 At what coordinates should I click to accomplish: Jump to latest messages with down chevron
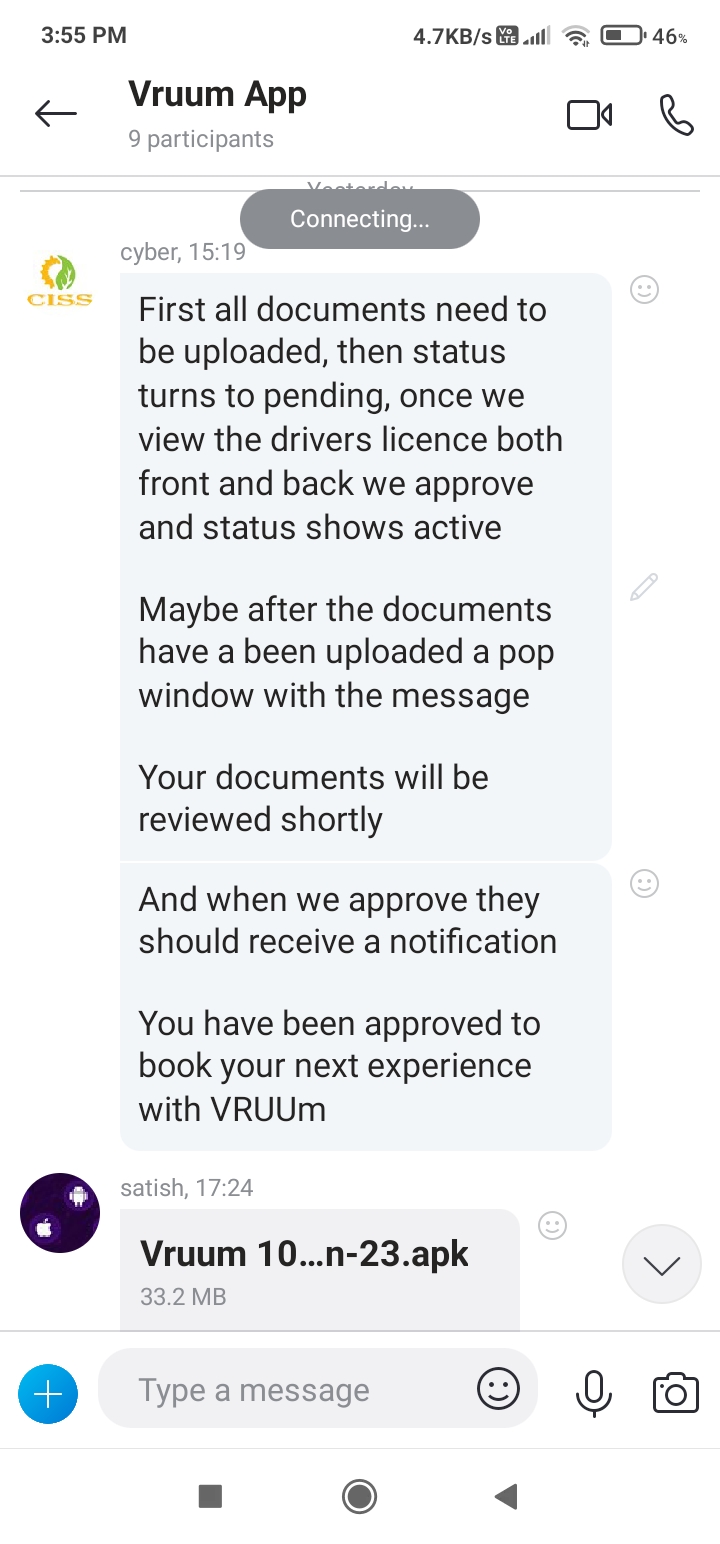click(x=661, y=1265)
